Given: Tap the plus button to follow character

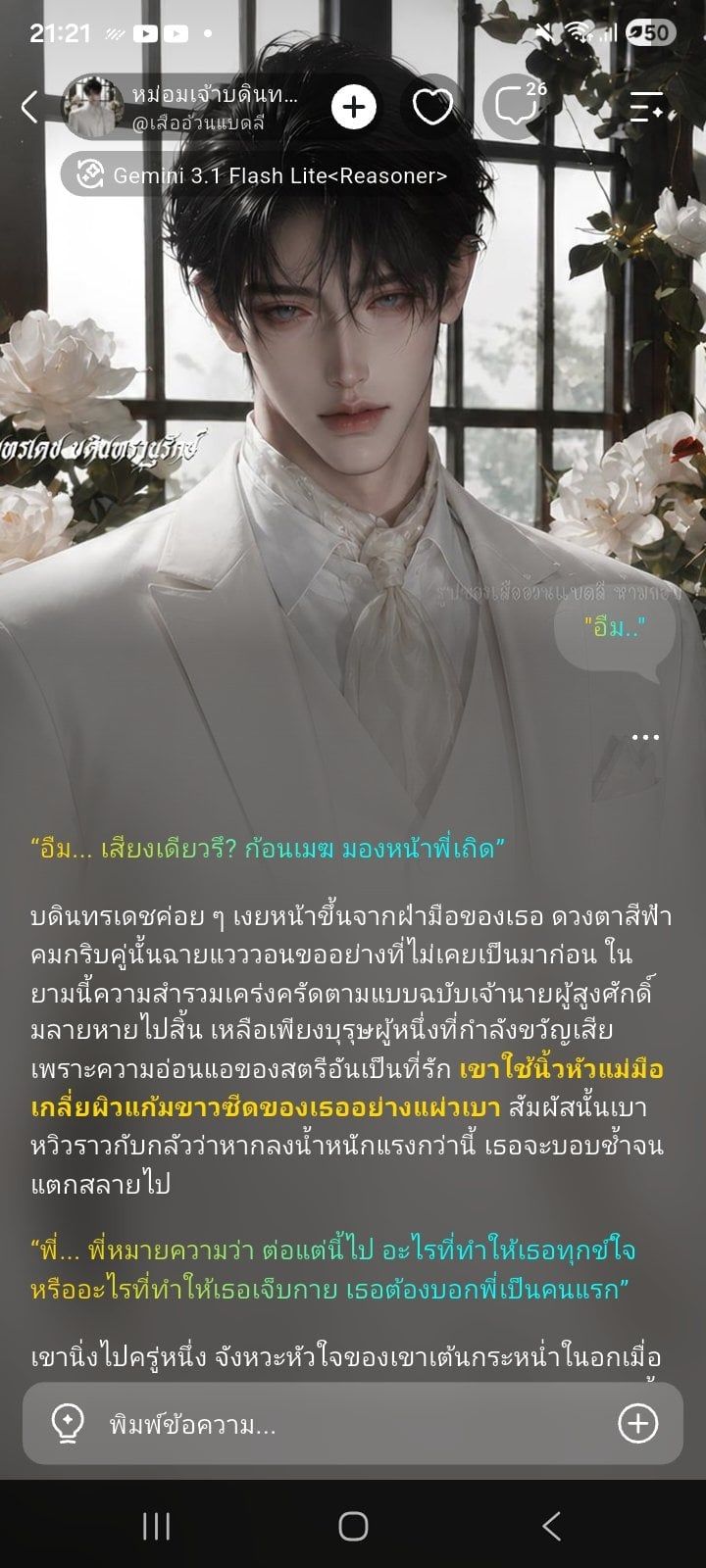Looking at the screenshot, I should click(354, 107).
